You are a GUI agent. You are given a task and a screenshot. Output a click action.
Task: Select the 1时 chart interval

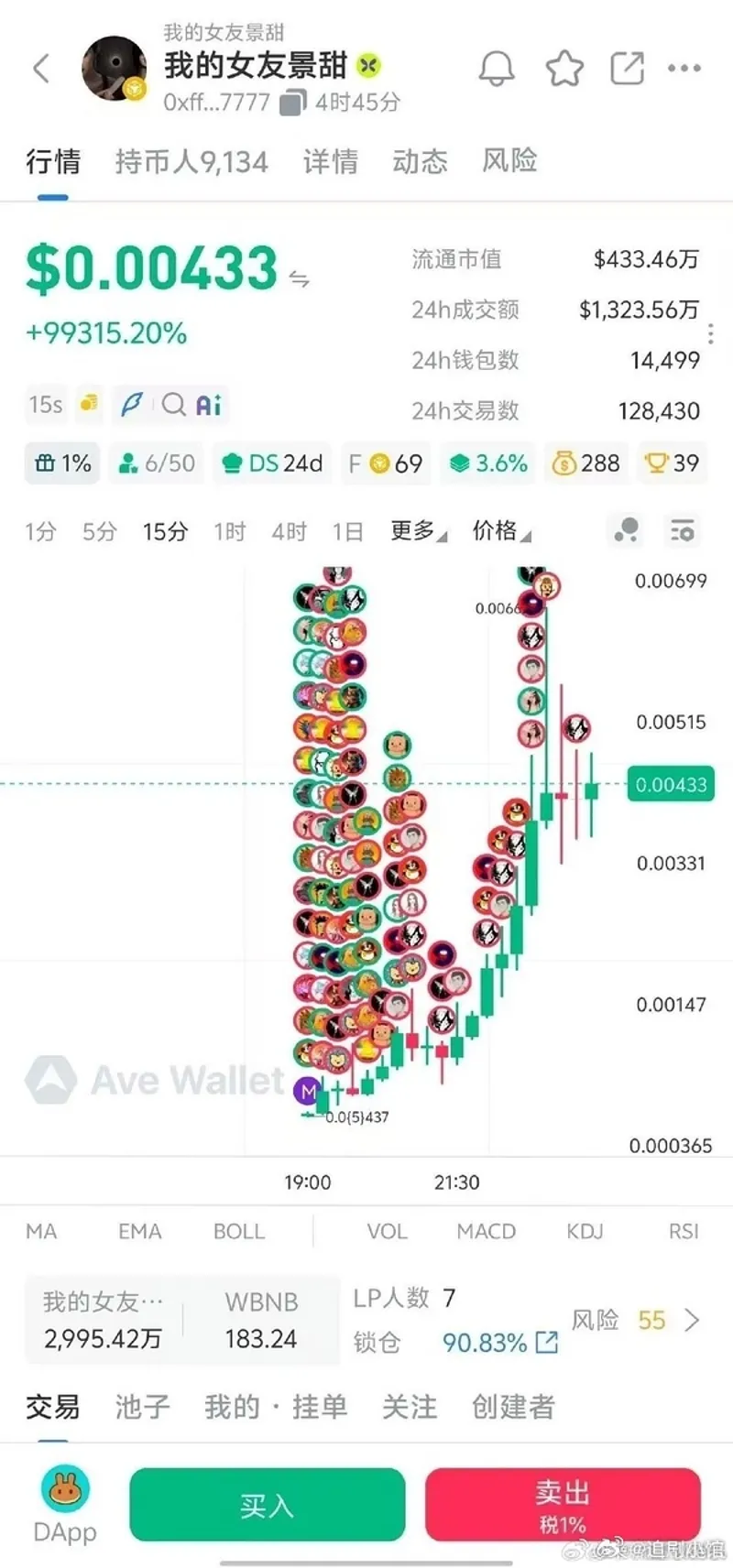point(229,531)
